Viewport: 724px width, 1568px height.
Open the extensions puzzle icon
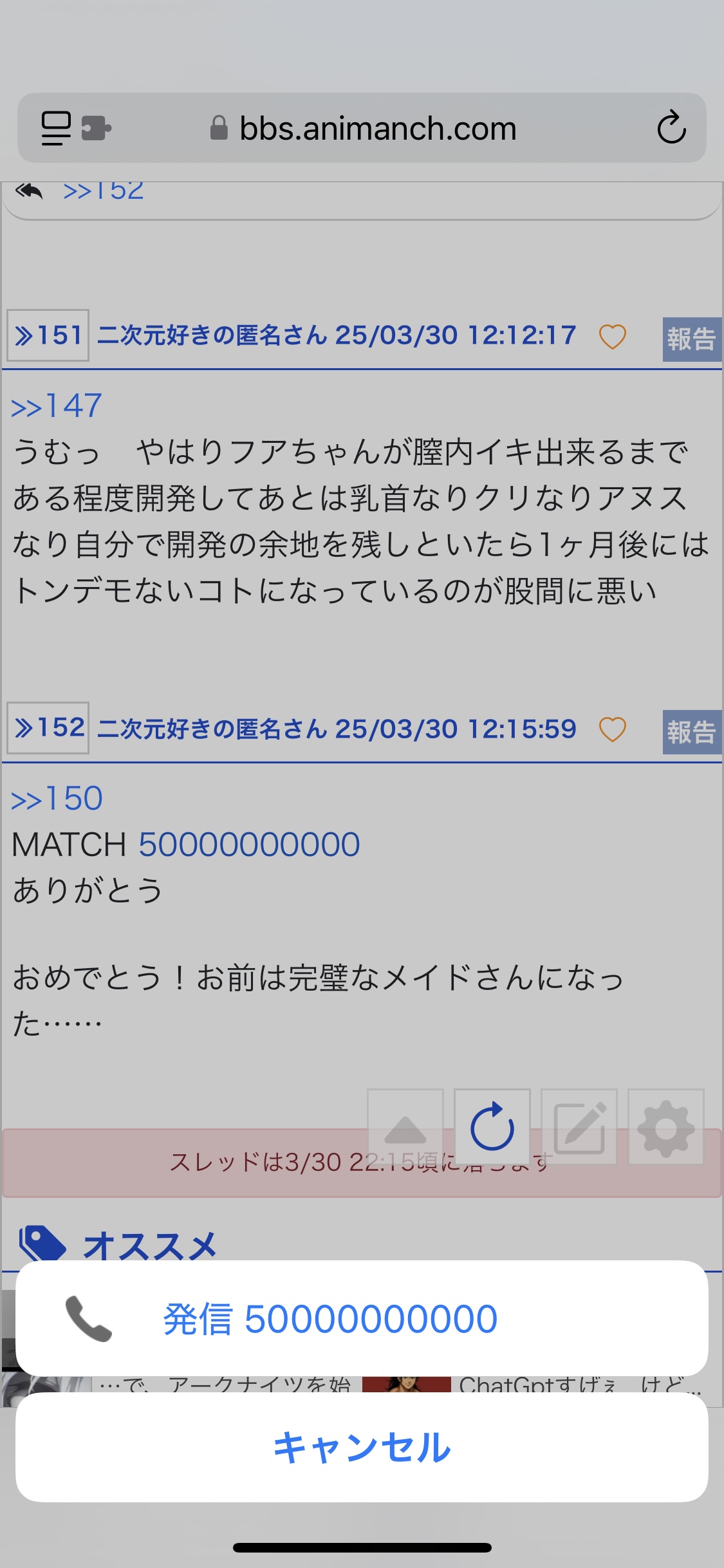coord(97,127)
